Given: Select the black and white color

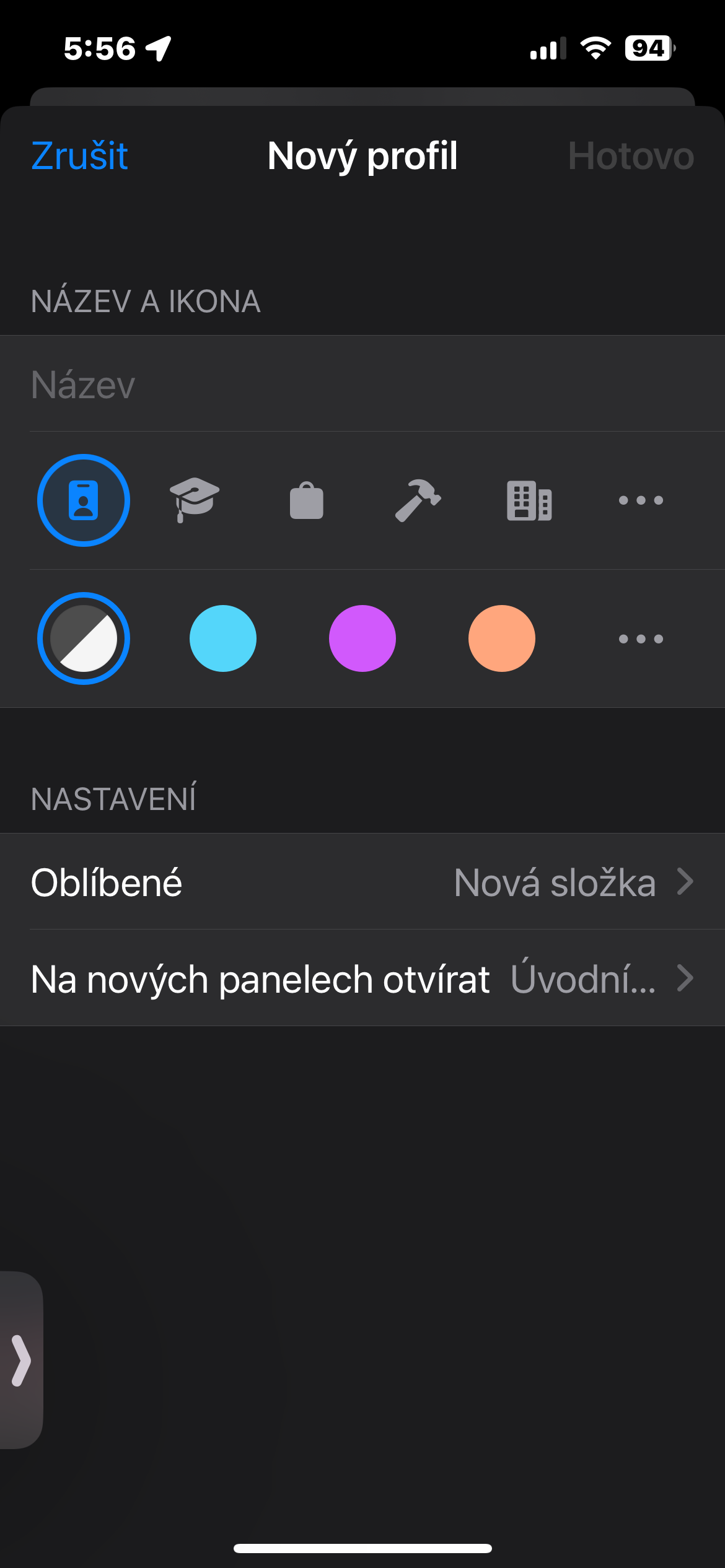Looking at the screenshot, I should tap(84, 638).
